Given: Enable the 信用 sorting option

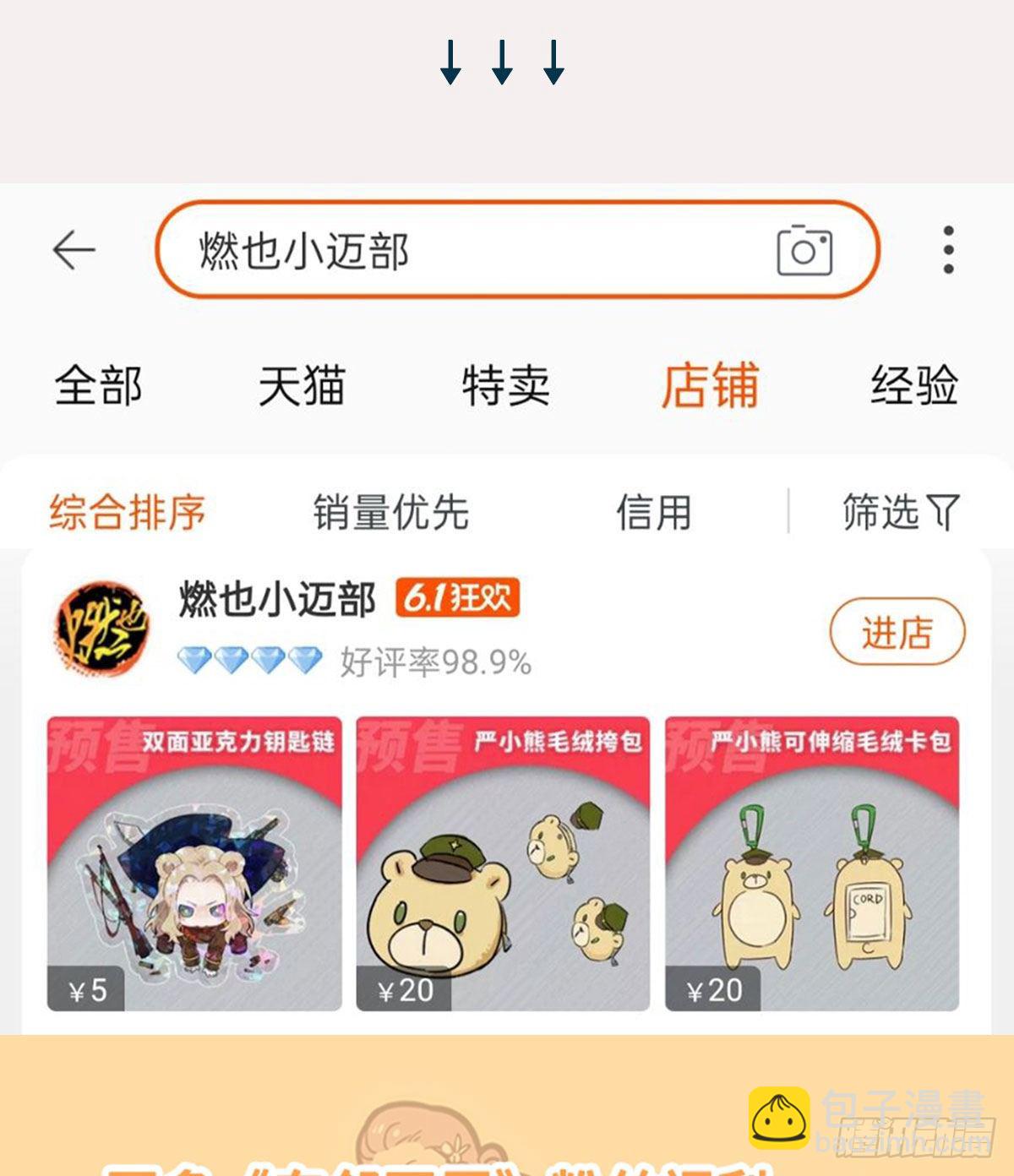Looking at the screenshot, I should coord(657,509).
